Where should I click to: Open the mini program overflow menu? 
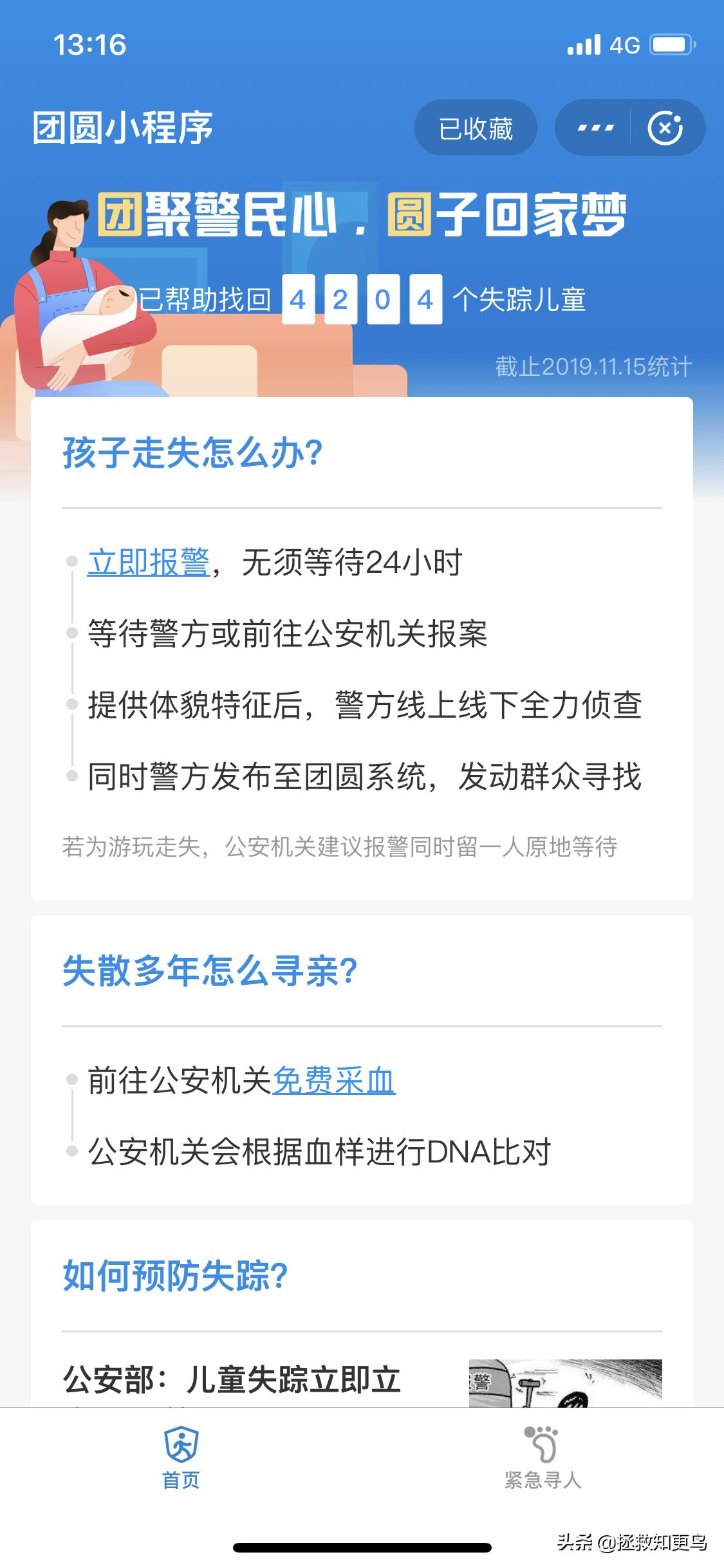(x=595, y=128)
